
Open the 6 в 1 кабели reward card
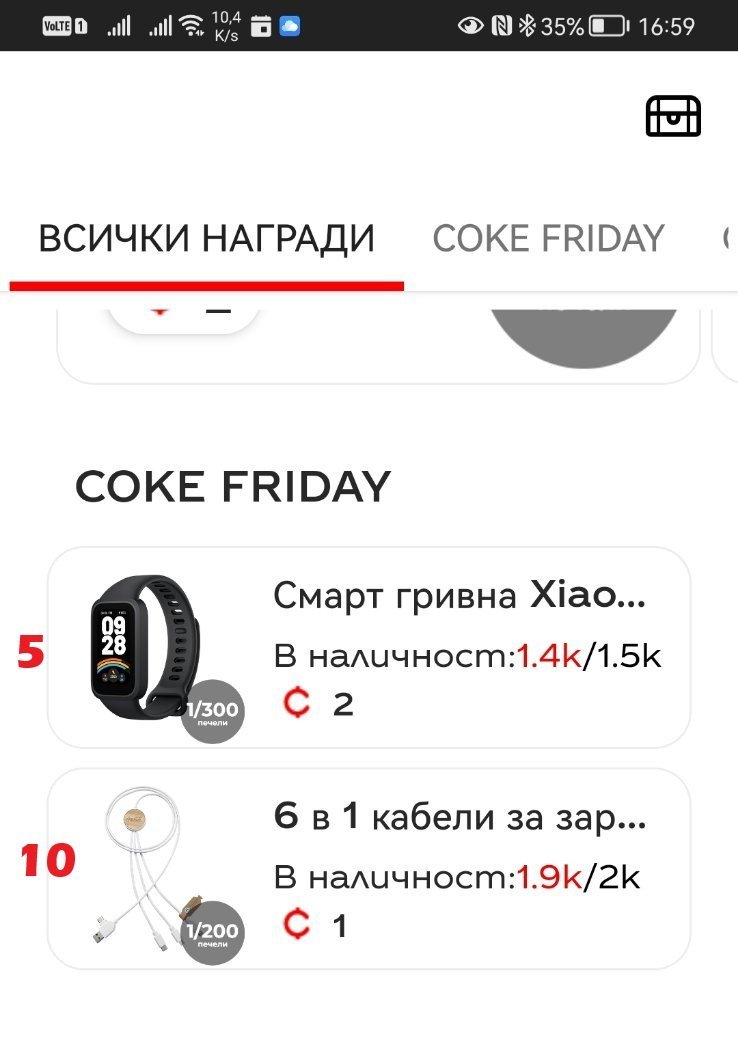[368, 868]
